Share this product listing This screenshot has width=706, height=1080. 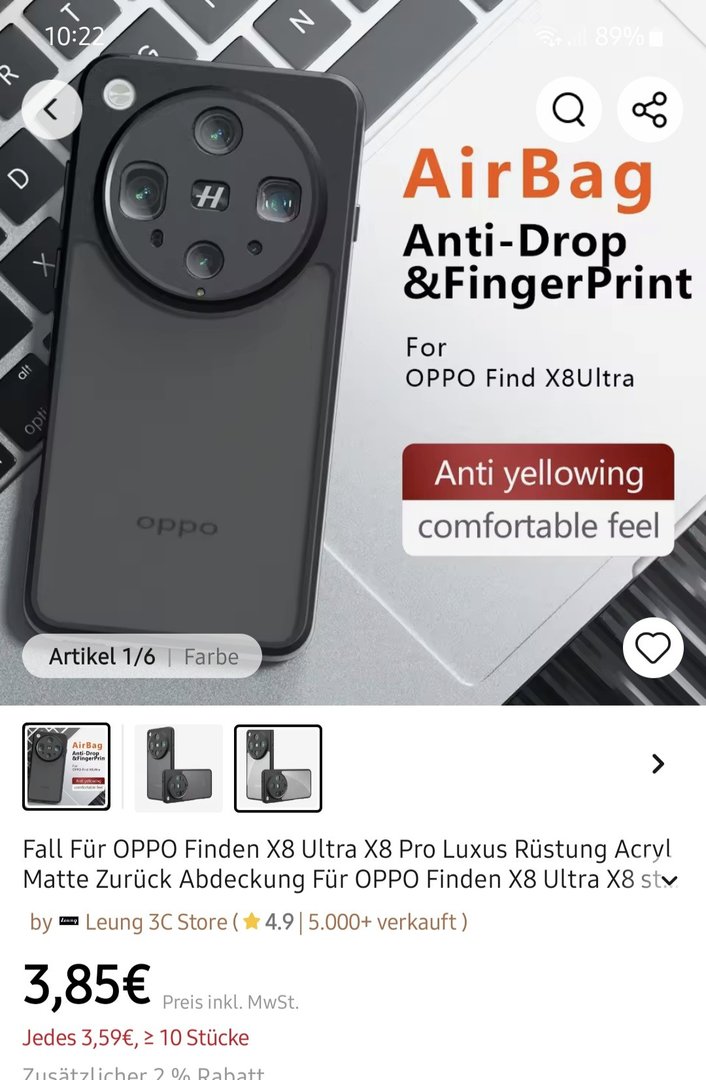coord(649,110)
